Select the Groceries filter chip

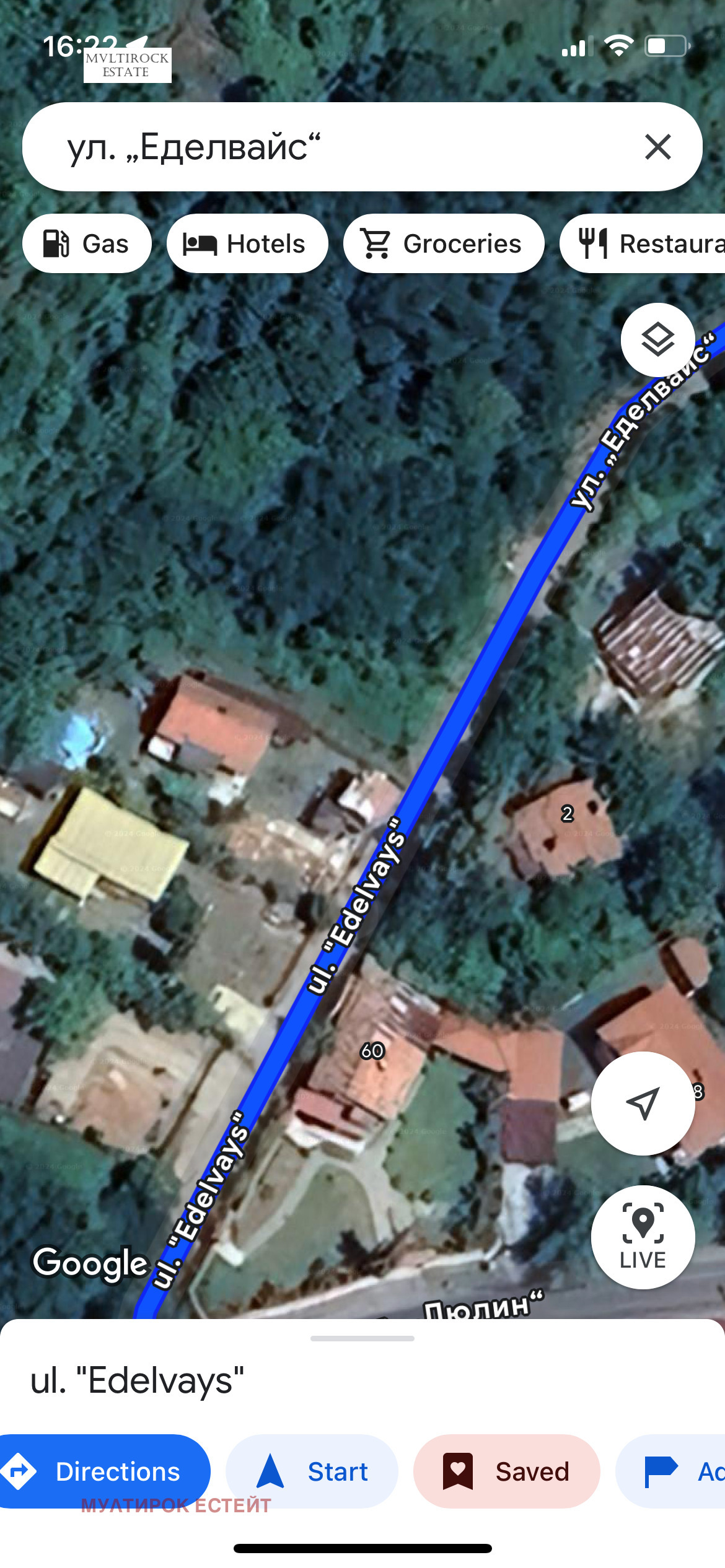pos(444,243)
